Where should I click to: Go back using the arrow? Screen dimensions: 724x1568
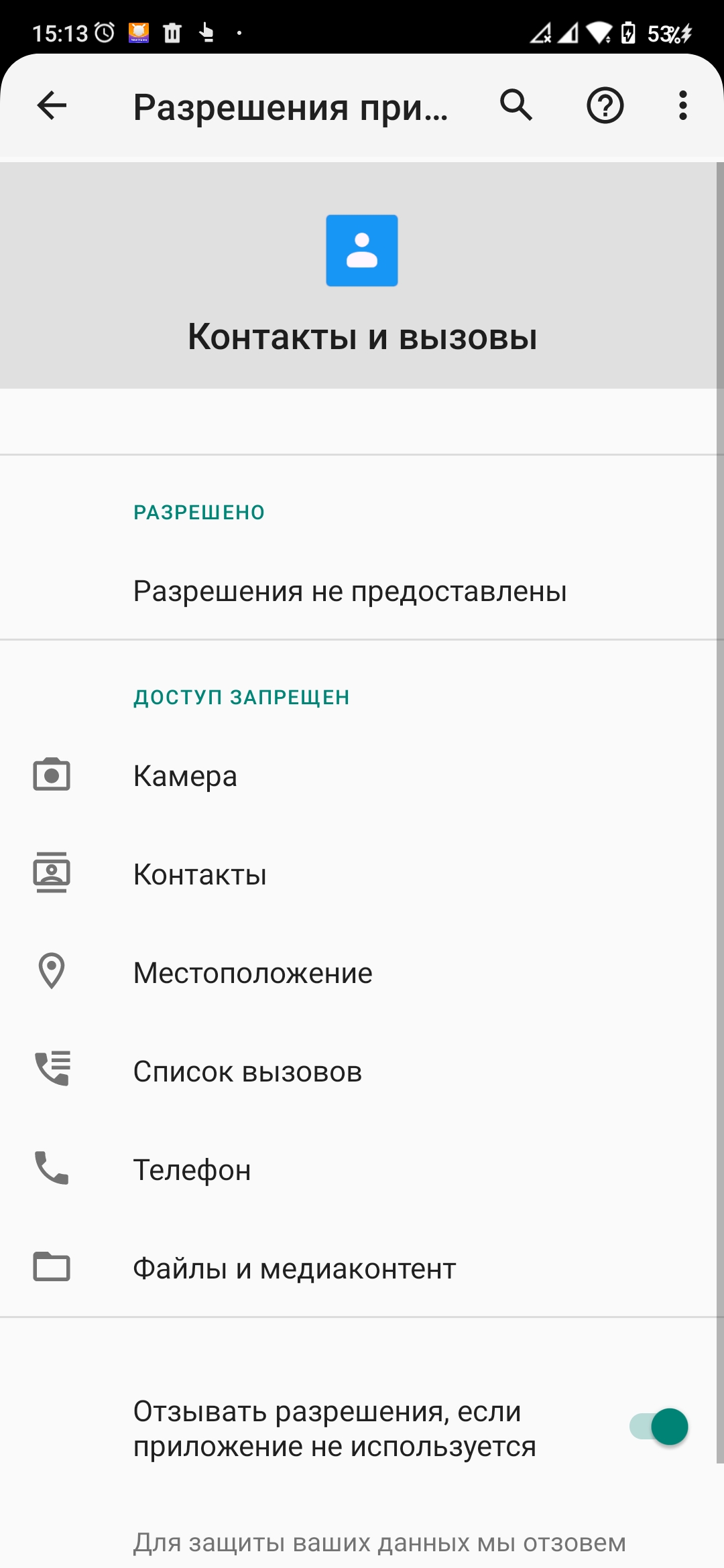pos(52,105)
